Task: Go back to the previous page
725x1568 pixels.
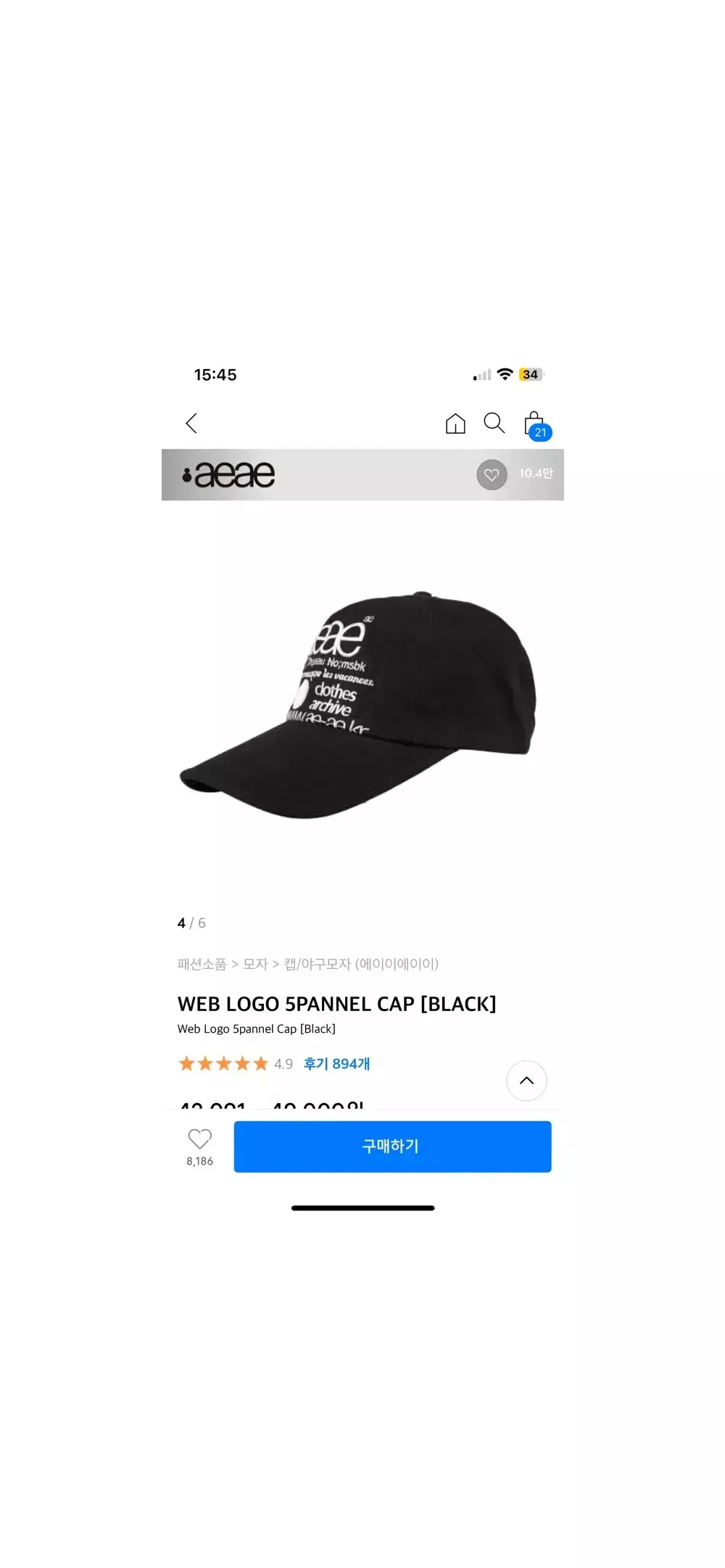Action: (191, 424)
